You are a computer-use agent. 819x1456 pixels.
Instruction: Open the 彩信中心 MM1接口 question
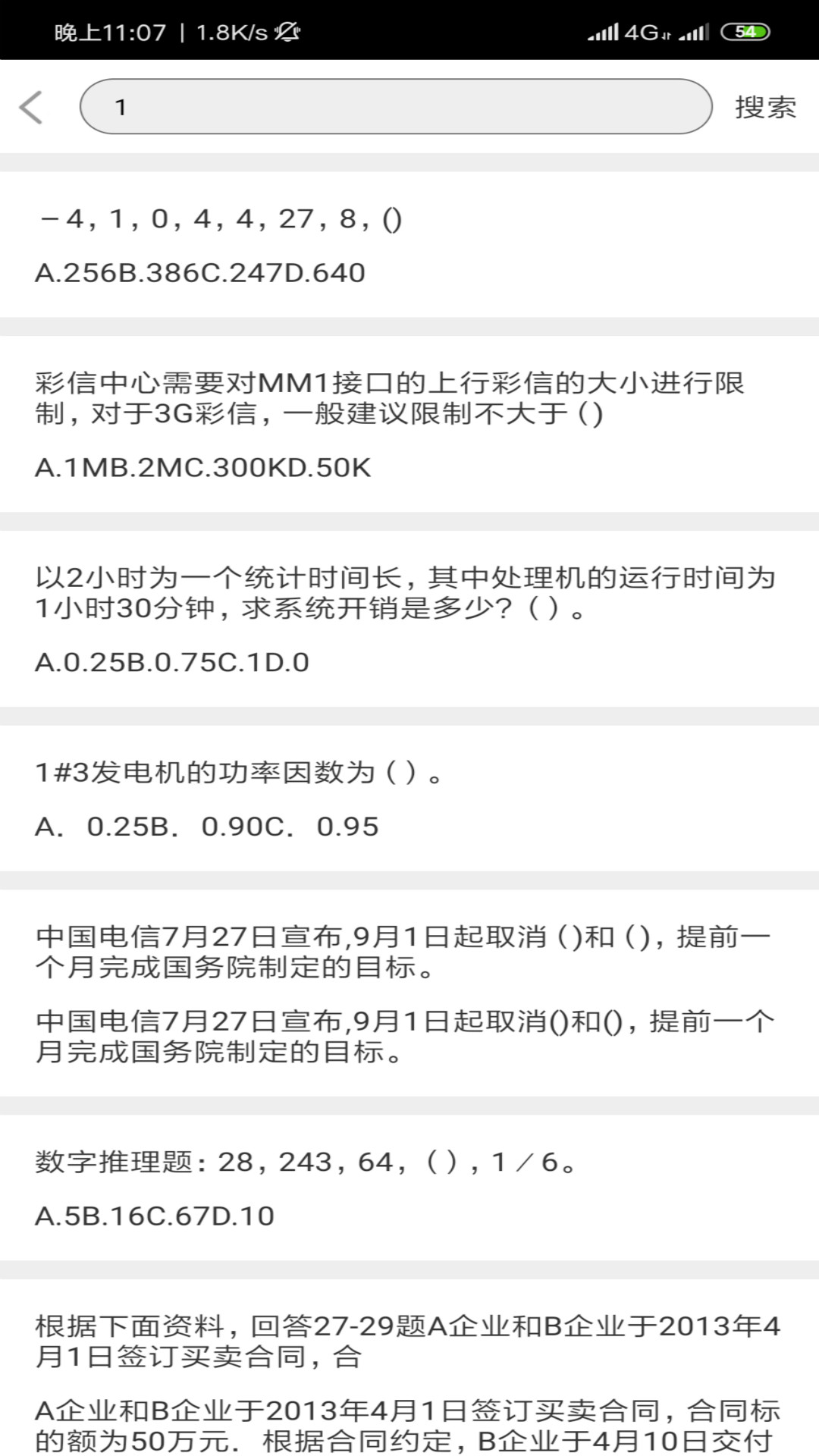pyautogui.click(x=409, y=425)
